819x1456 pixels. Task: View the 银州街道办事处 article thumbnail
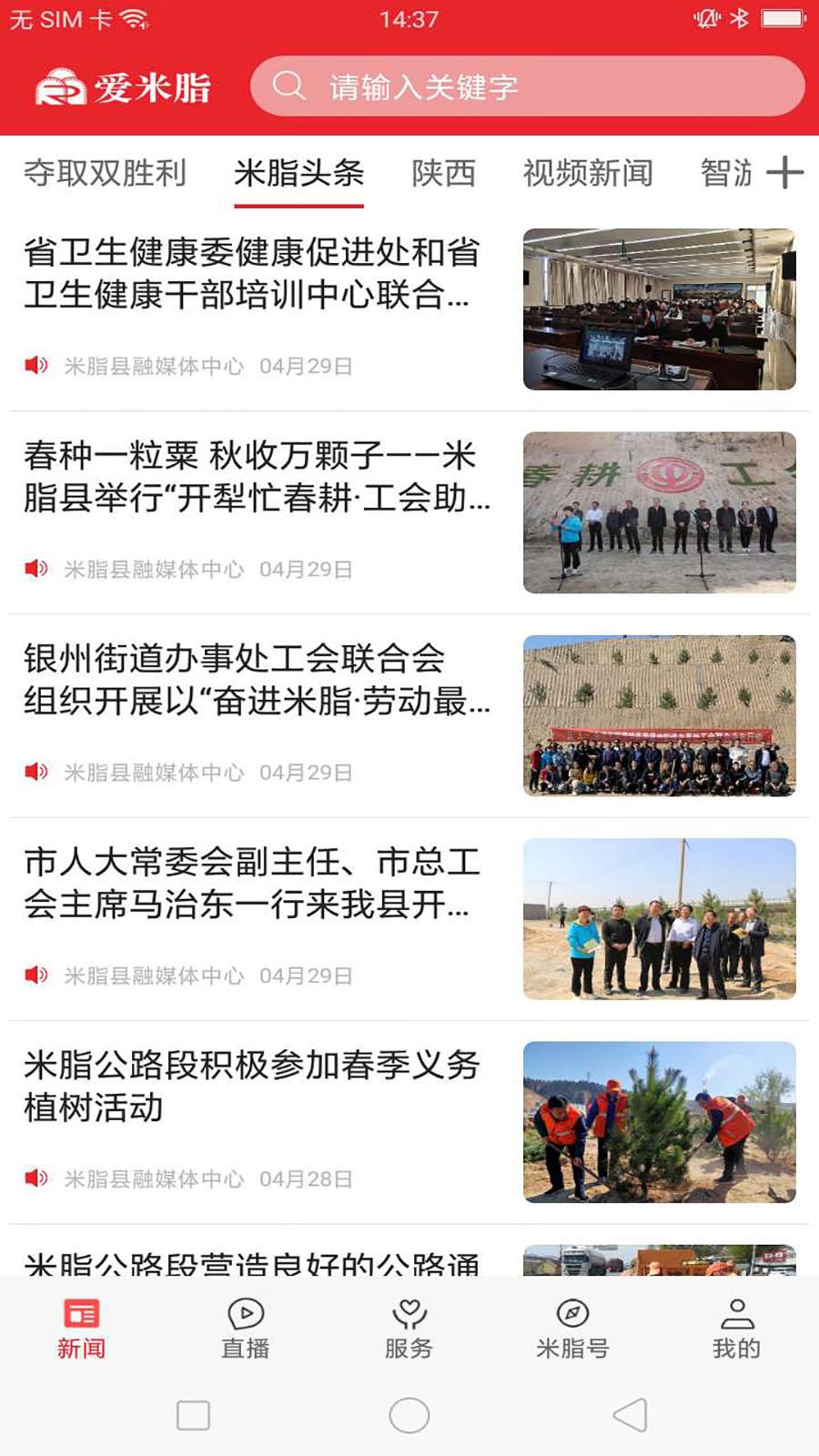pos(662,716)
